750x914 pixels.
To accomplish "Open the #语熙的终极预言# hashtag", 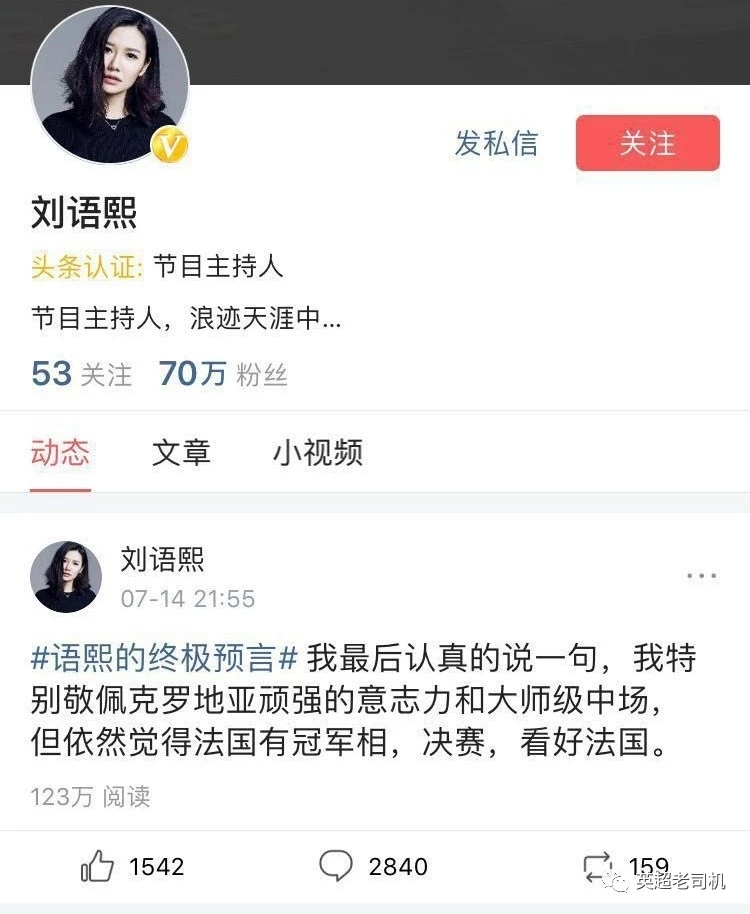I will [x=165, y=659].
